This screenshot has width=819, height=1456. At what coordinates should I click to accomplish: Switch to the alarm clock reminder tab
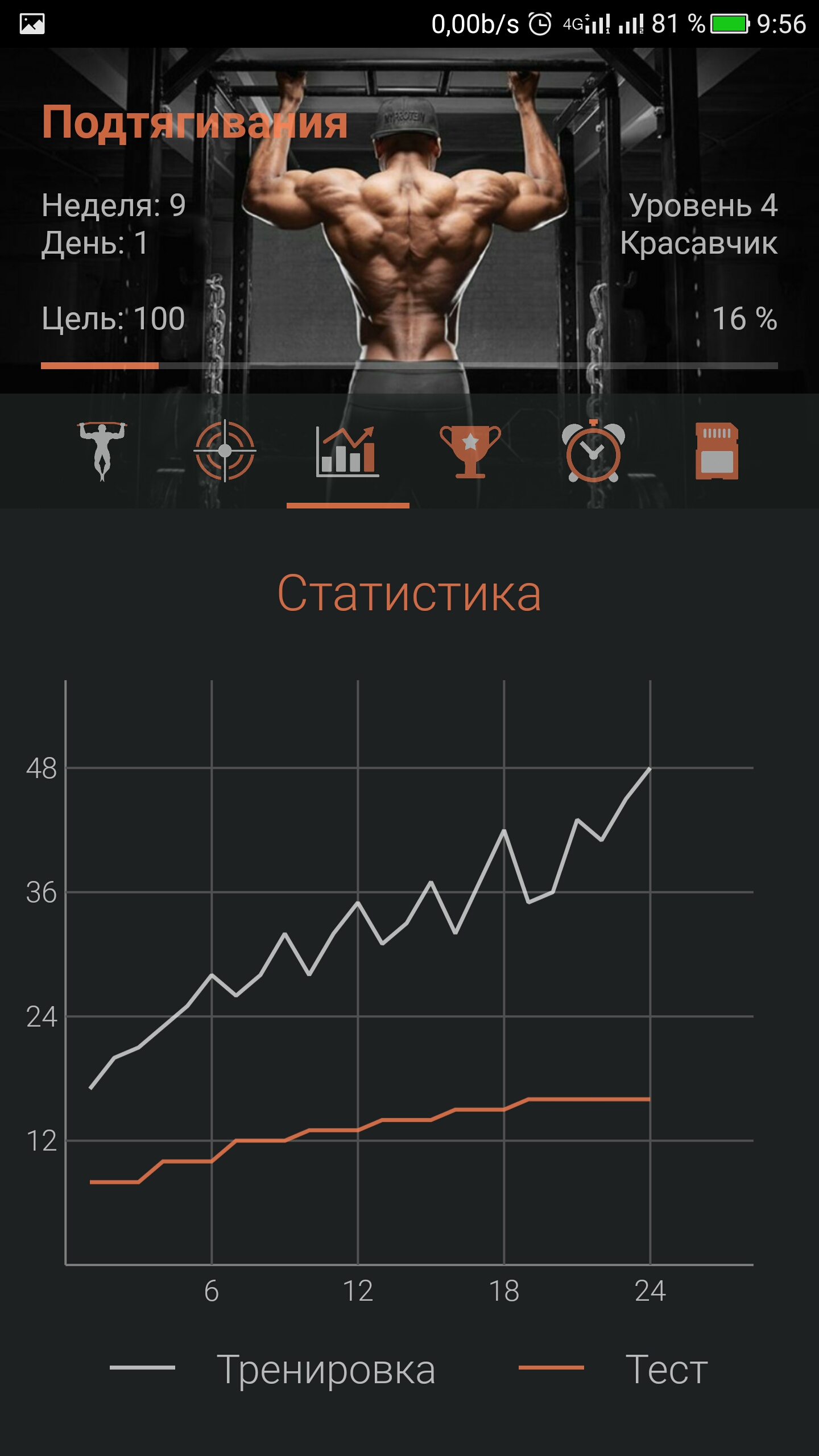[593, 452]
